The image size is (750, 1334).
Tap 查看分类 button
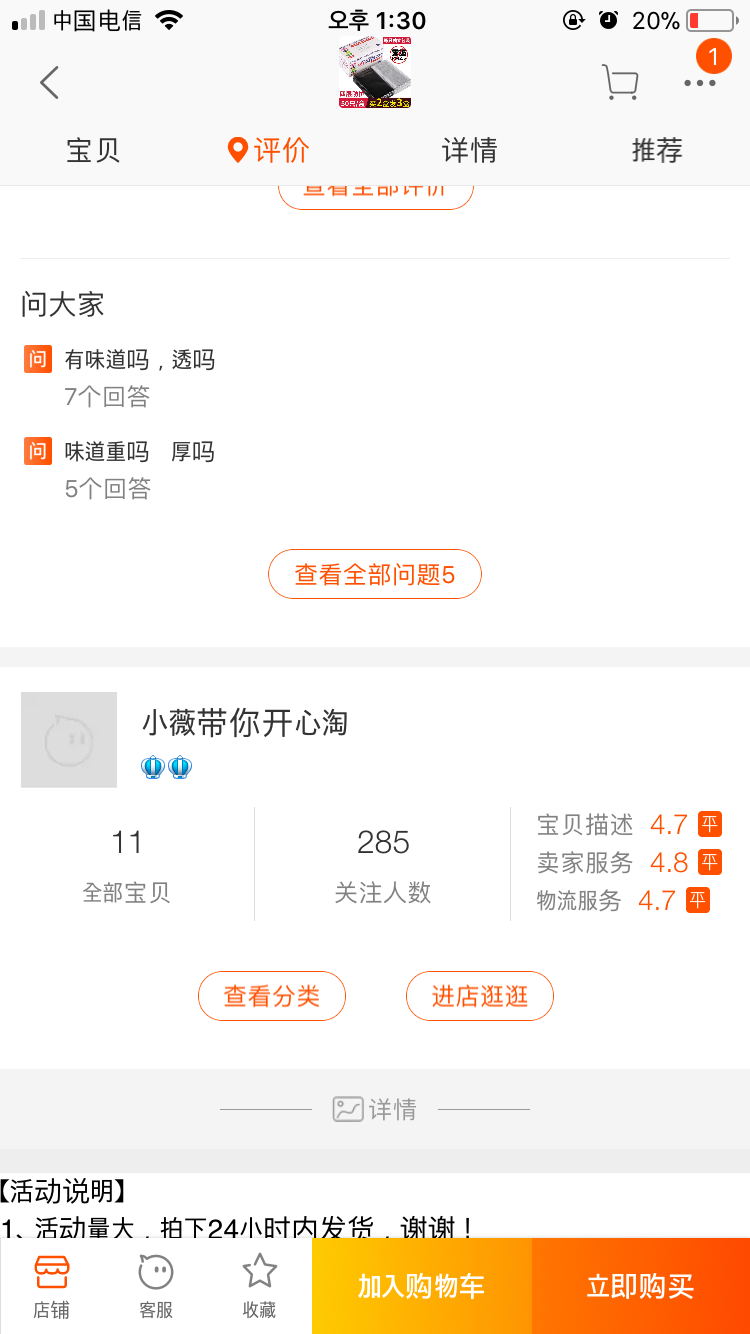272,996
